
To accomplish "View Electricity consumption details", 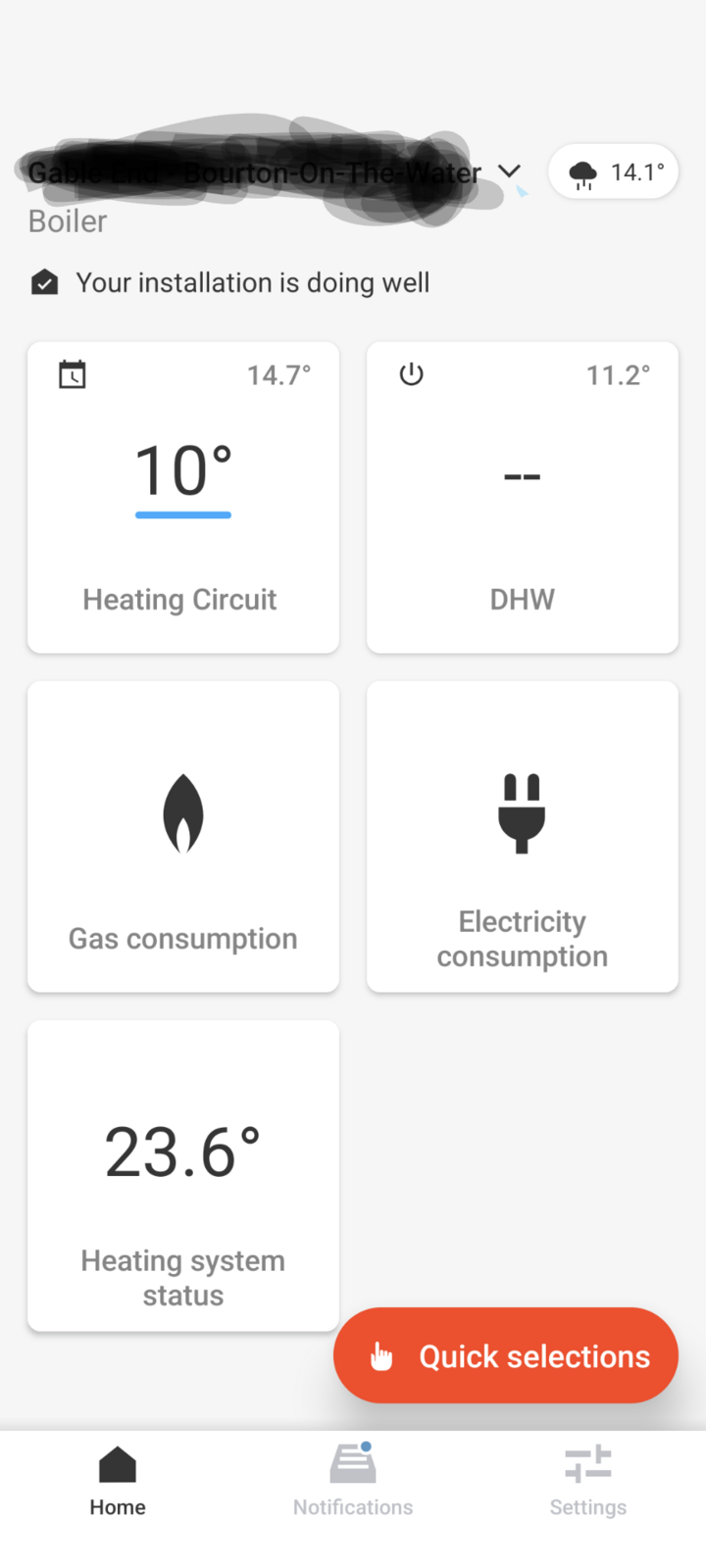I will [522, 836].
